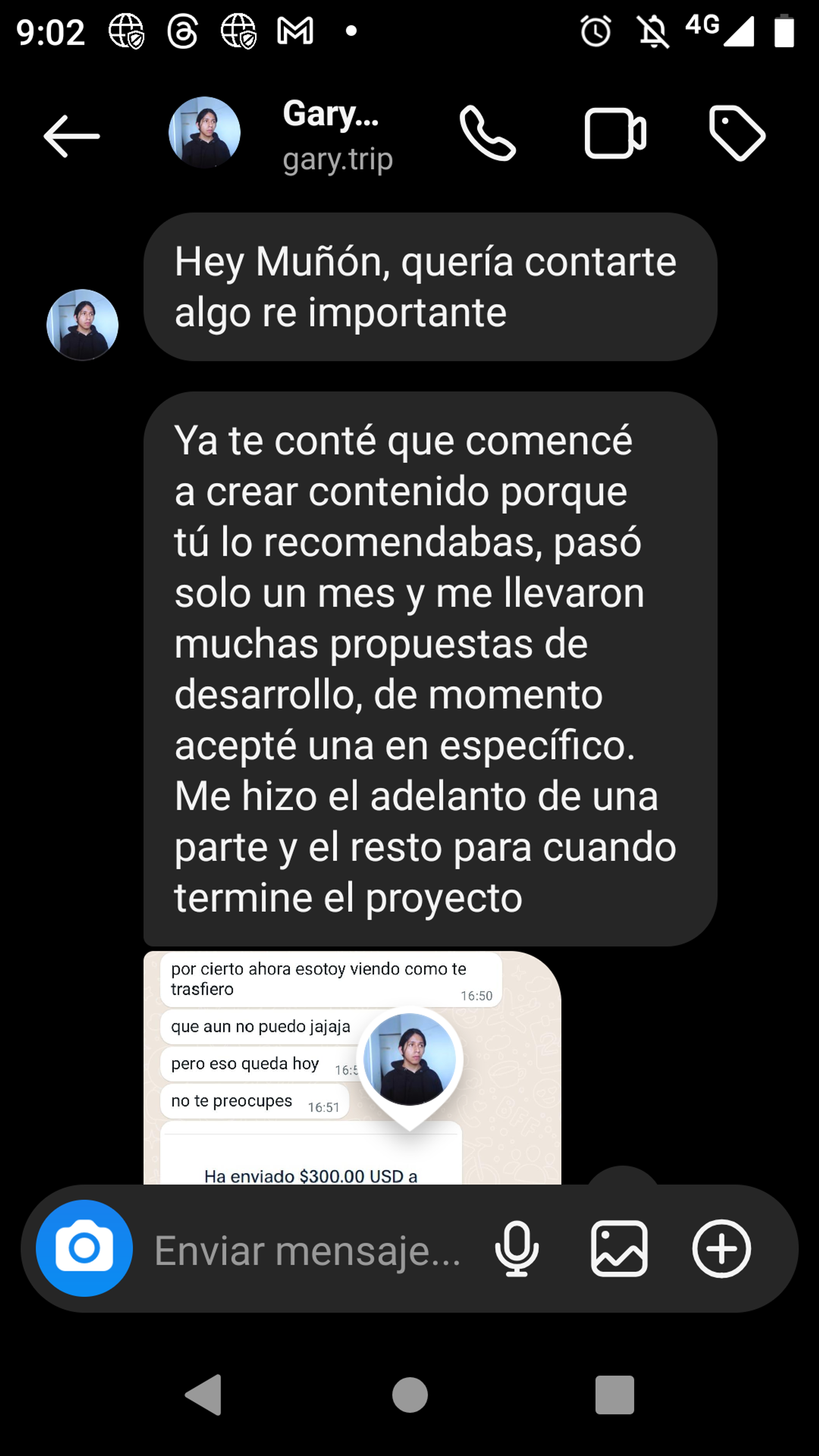This screenshot has width=819, height=1456.
Task: Open the recent apps view
Action: (x=614, y=1395)
